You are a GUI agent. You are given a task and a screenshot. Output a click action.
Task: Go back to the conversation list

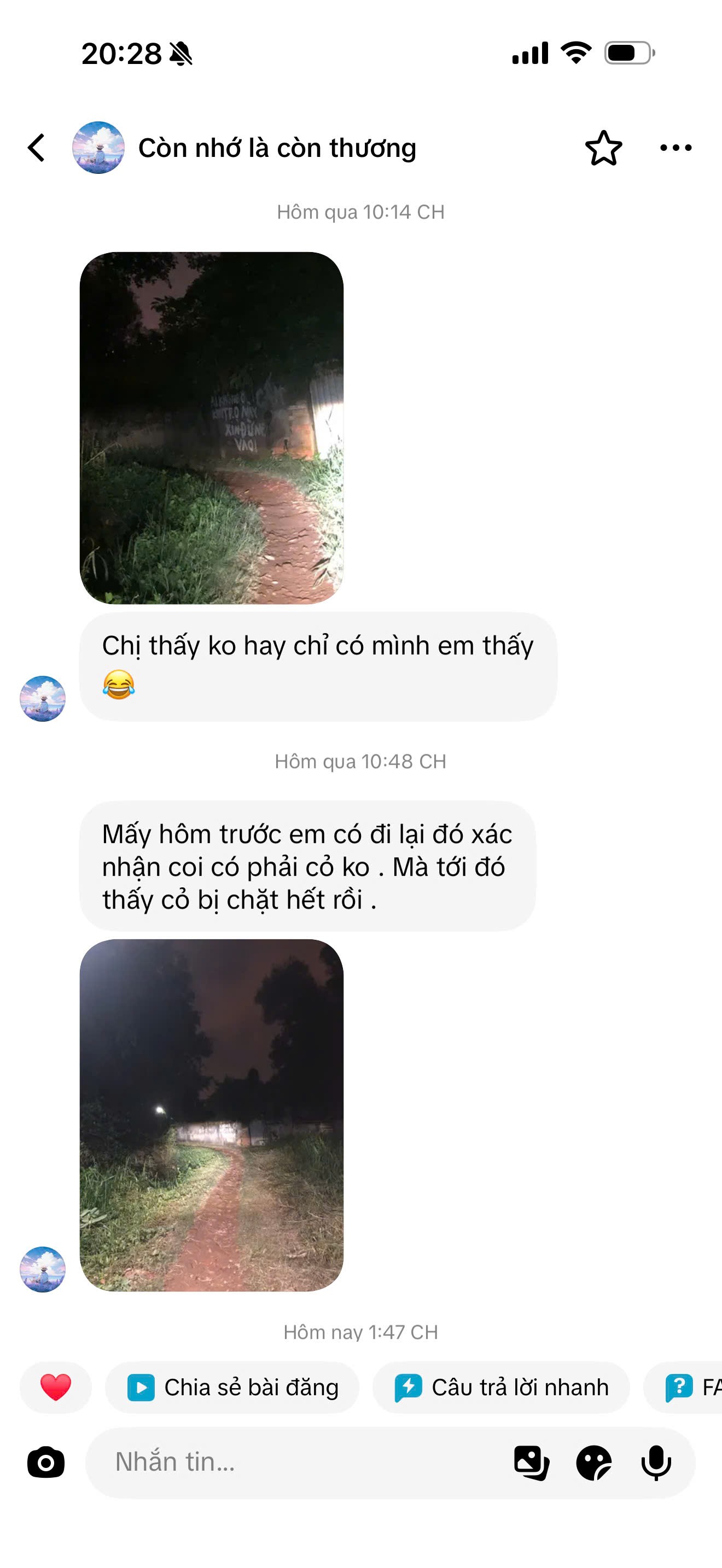point(36,148)
